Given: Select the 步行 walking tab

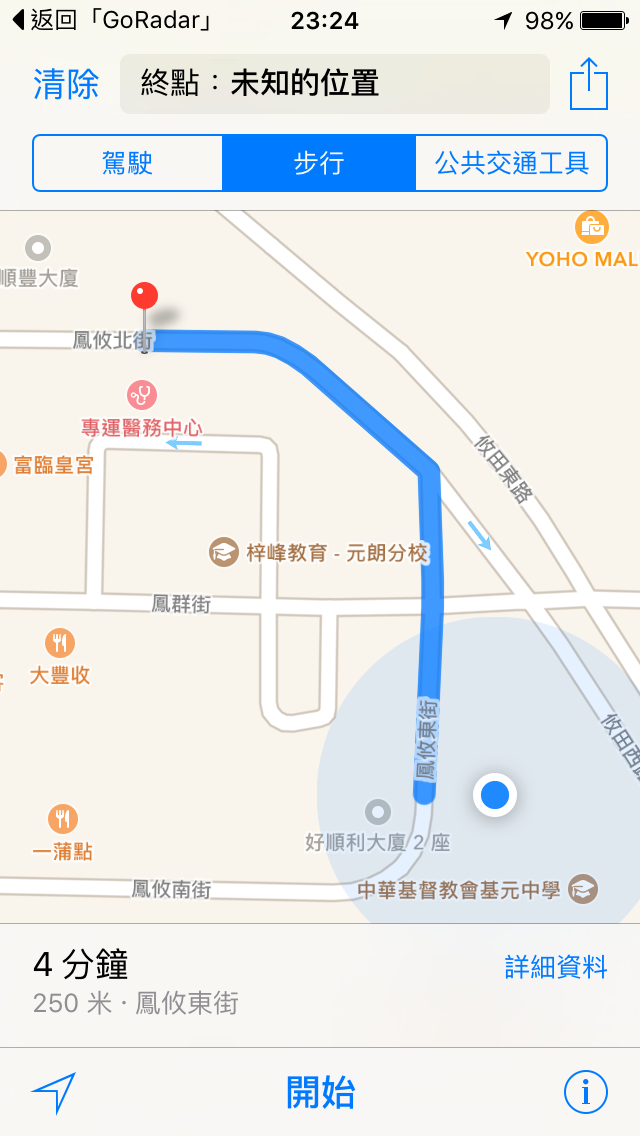Looking at the screenshot, I should (319, 163).
